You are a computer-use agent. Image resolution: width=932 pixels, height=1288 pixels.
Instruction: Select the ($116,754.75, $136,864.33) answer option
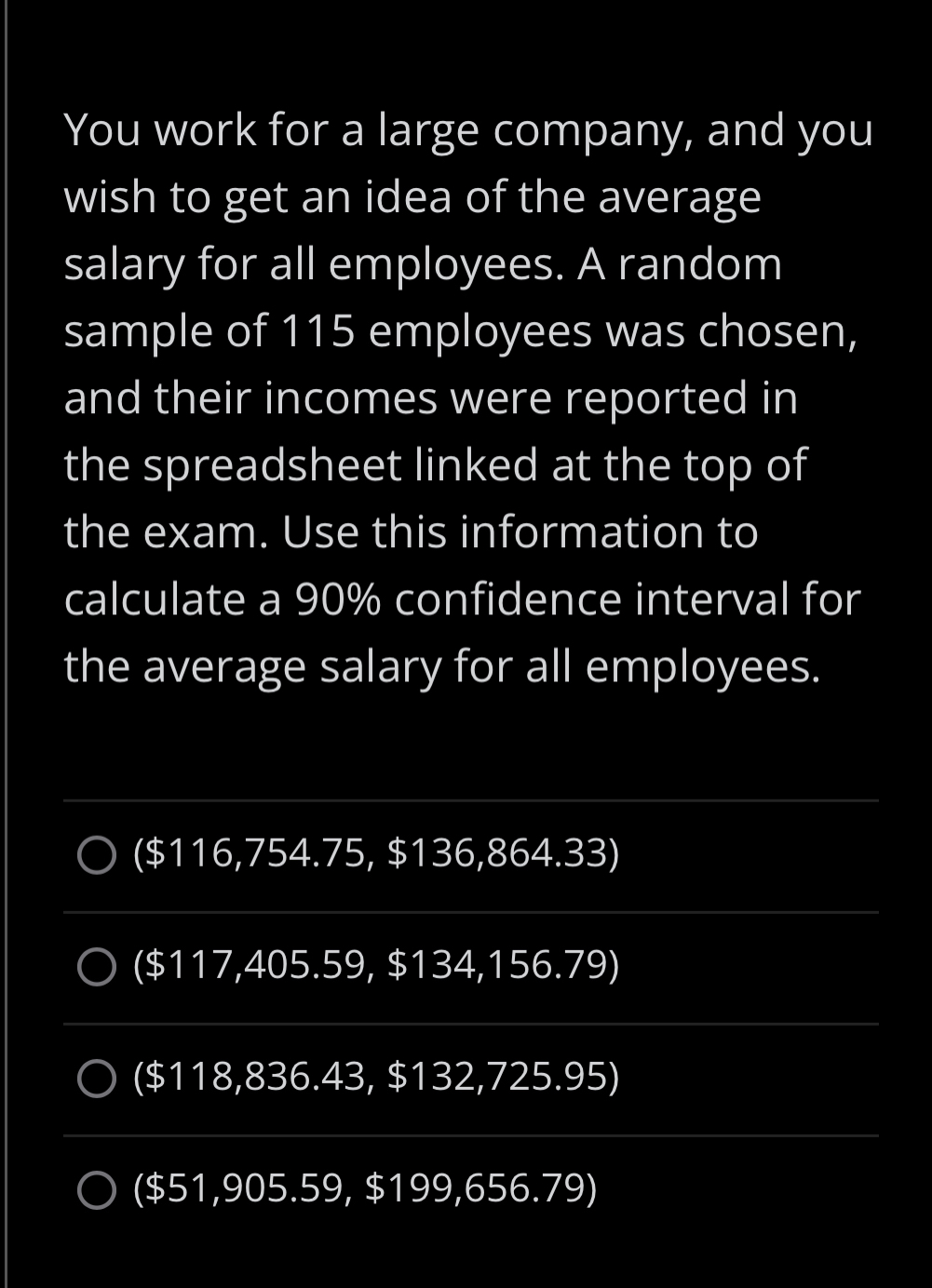tap(376, 854)
